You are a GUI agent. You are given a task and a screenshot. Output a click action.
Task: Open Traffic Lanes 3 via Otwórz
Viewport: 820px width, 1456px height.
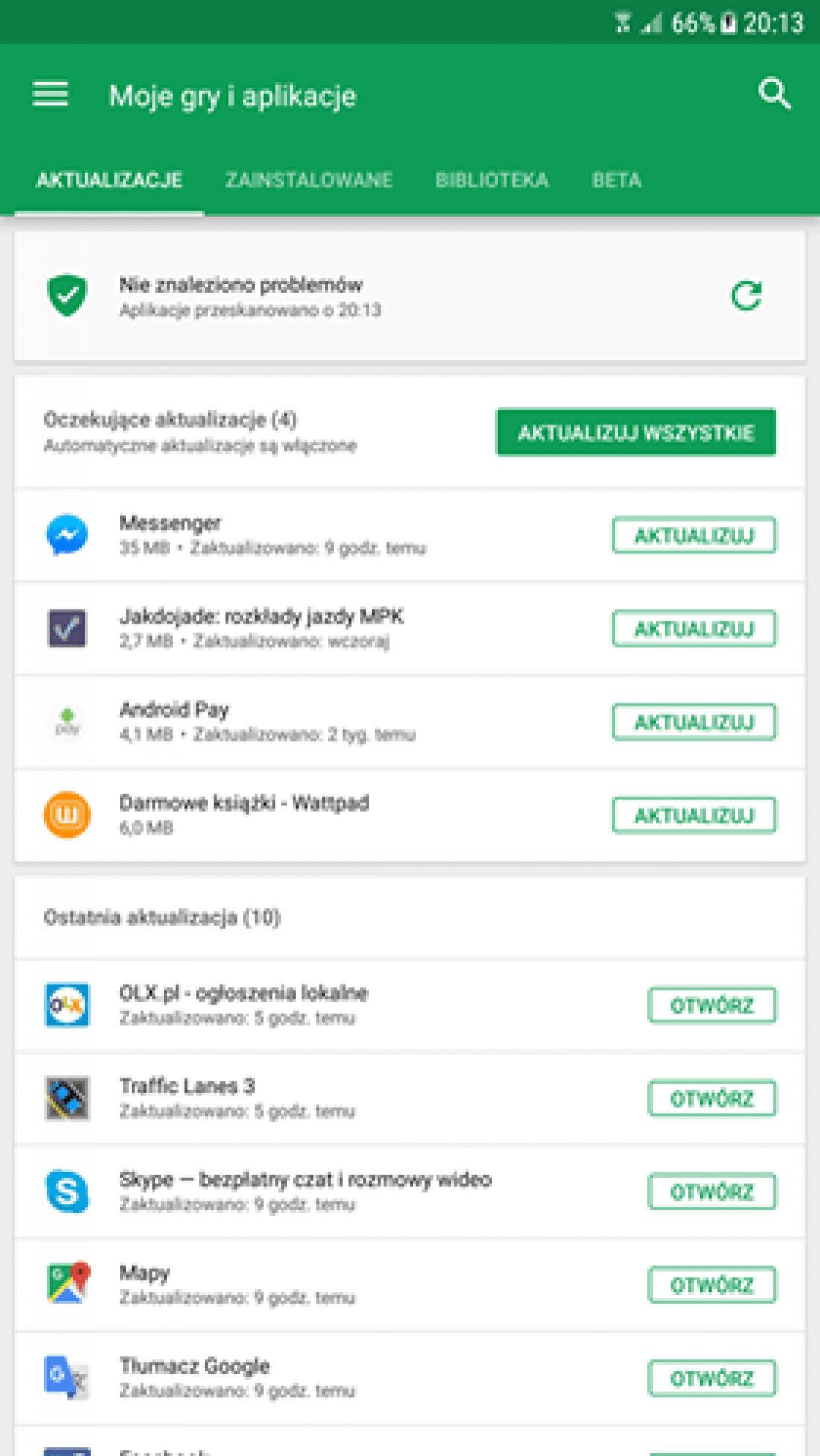tap(712, 1099)
